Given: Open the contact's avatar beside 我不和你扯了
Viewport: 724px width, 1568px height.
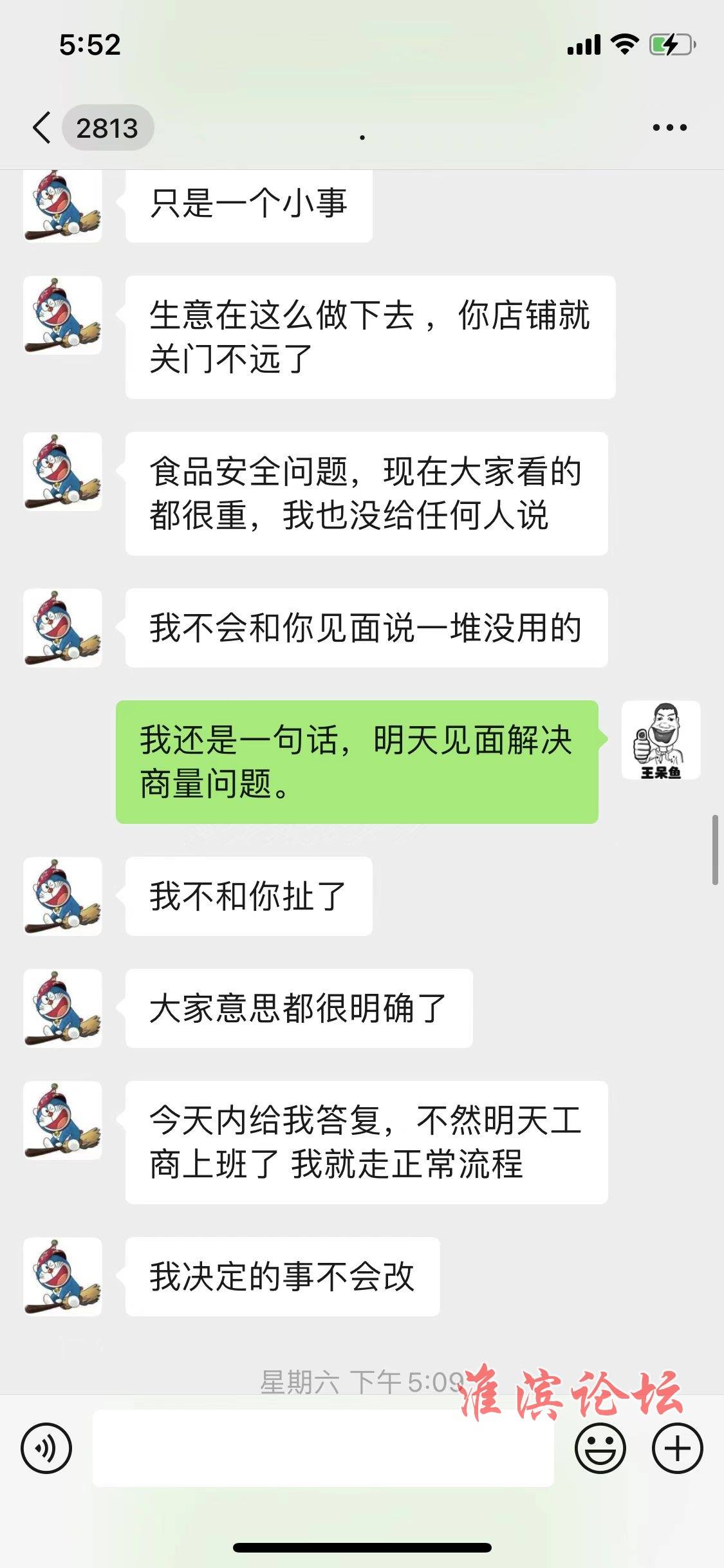Looking at the screenshot, I should (62, 896).
